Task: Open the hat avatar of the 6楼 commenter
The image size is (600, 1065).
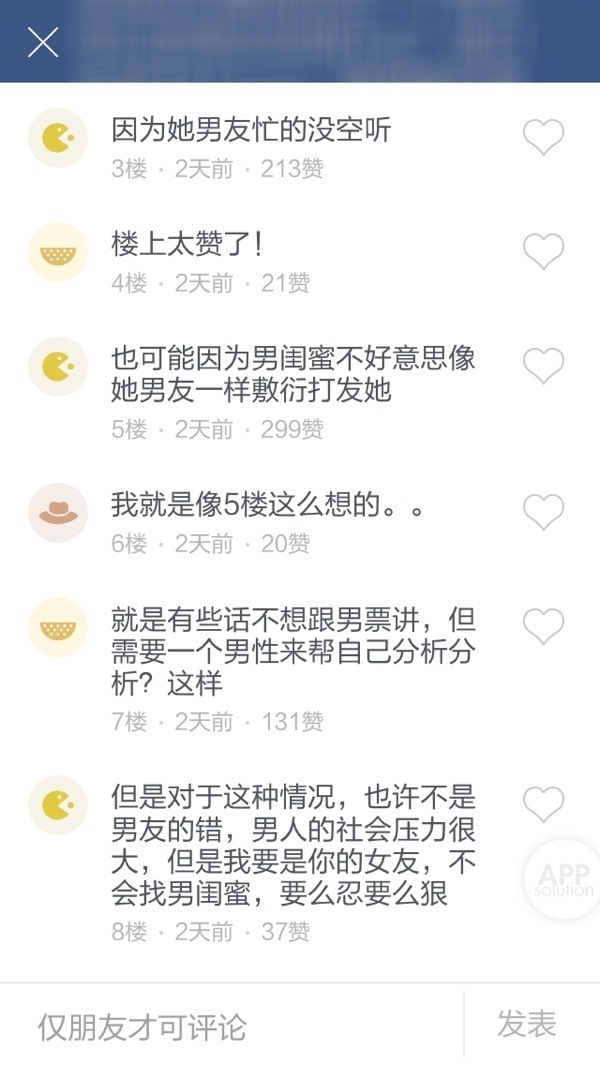Action: click(x=58, y=512)
